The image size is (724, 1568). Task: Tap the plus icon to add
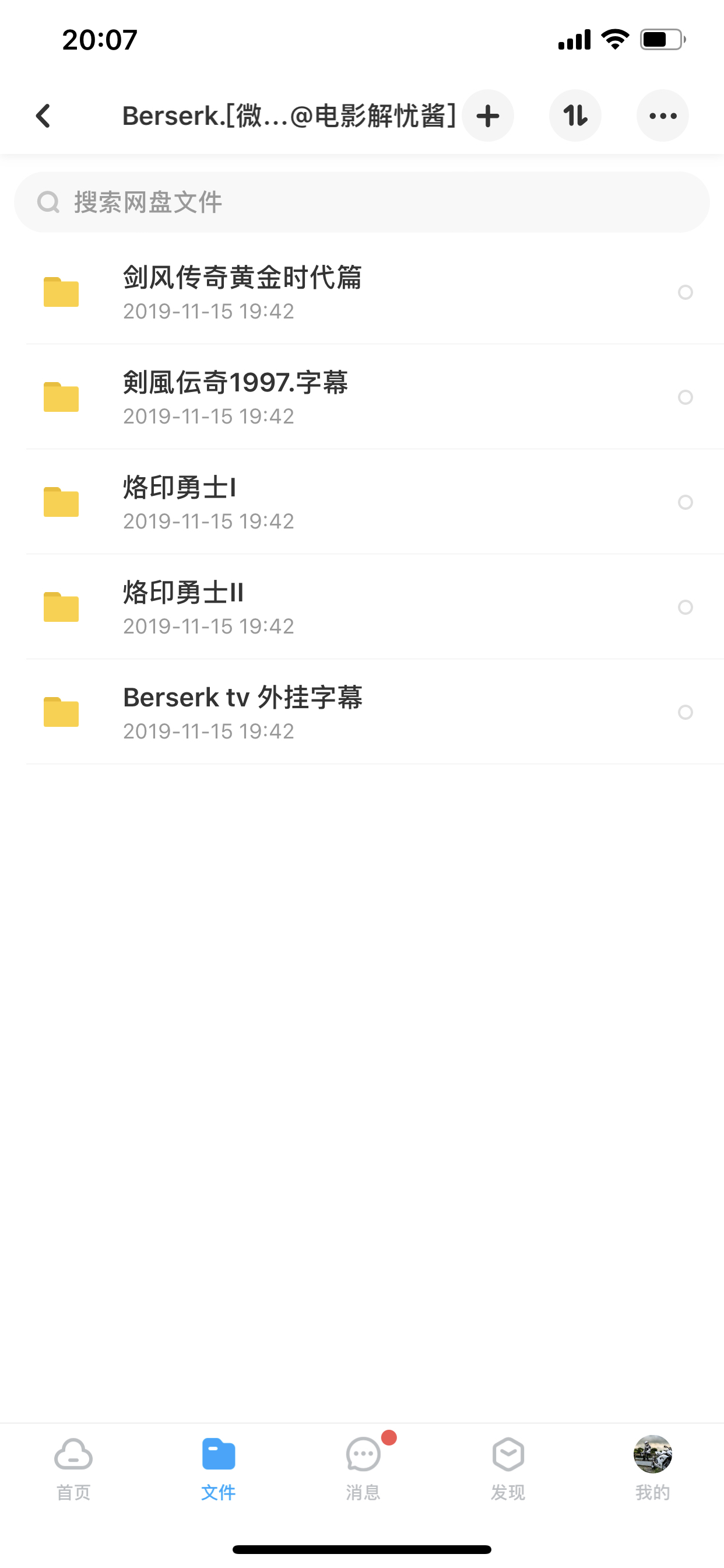(487, 116)
